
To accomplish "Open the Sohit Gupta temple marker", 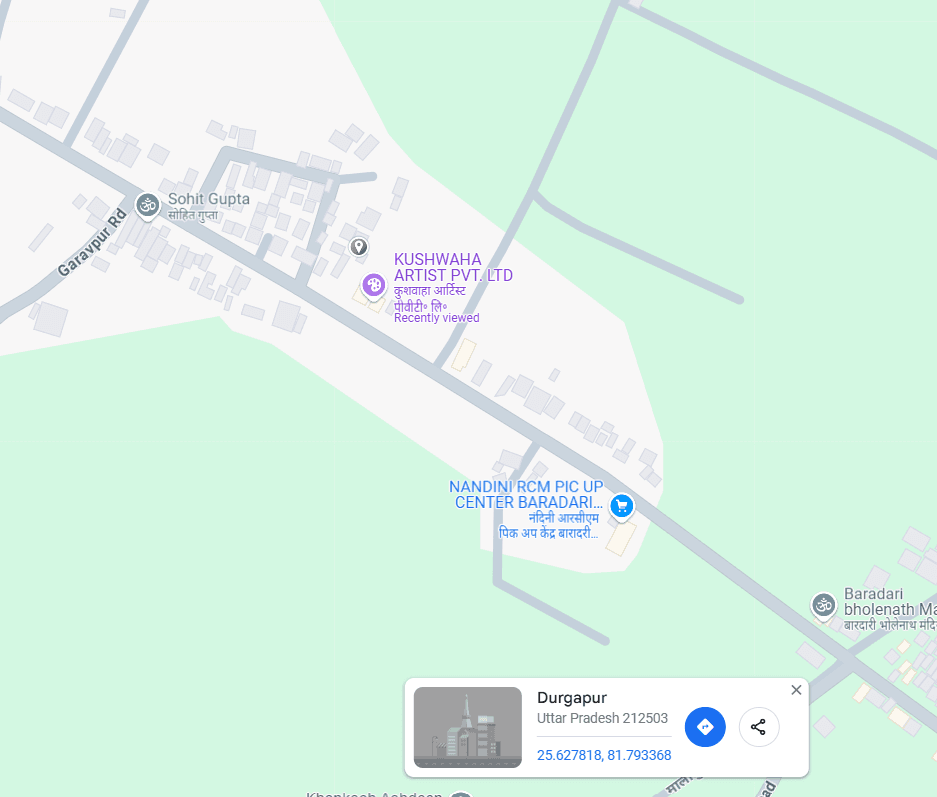I will [x=148, y=205].
